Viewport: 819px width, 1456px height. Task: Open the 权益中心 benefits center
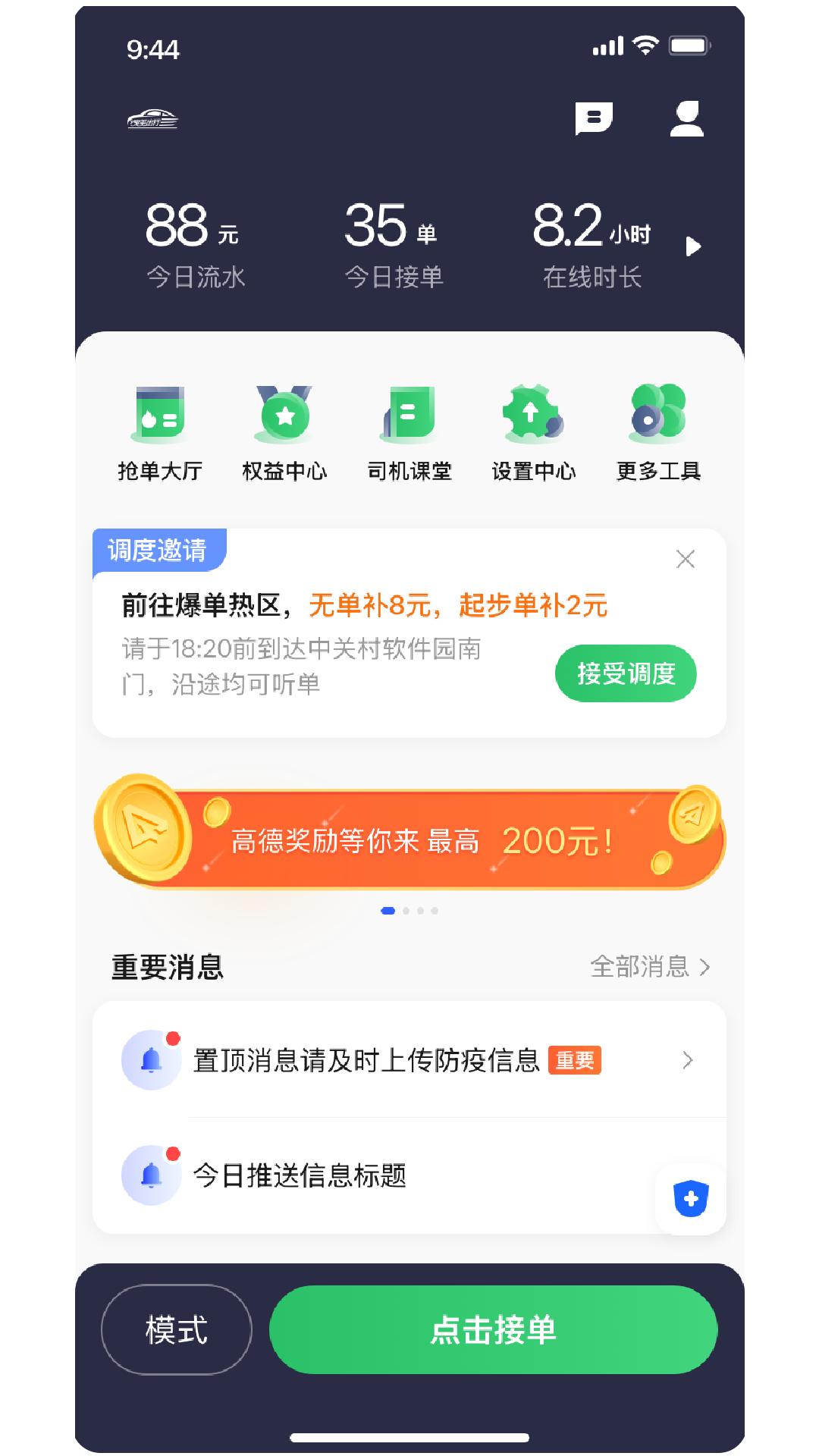pos(285,432)
